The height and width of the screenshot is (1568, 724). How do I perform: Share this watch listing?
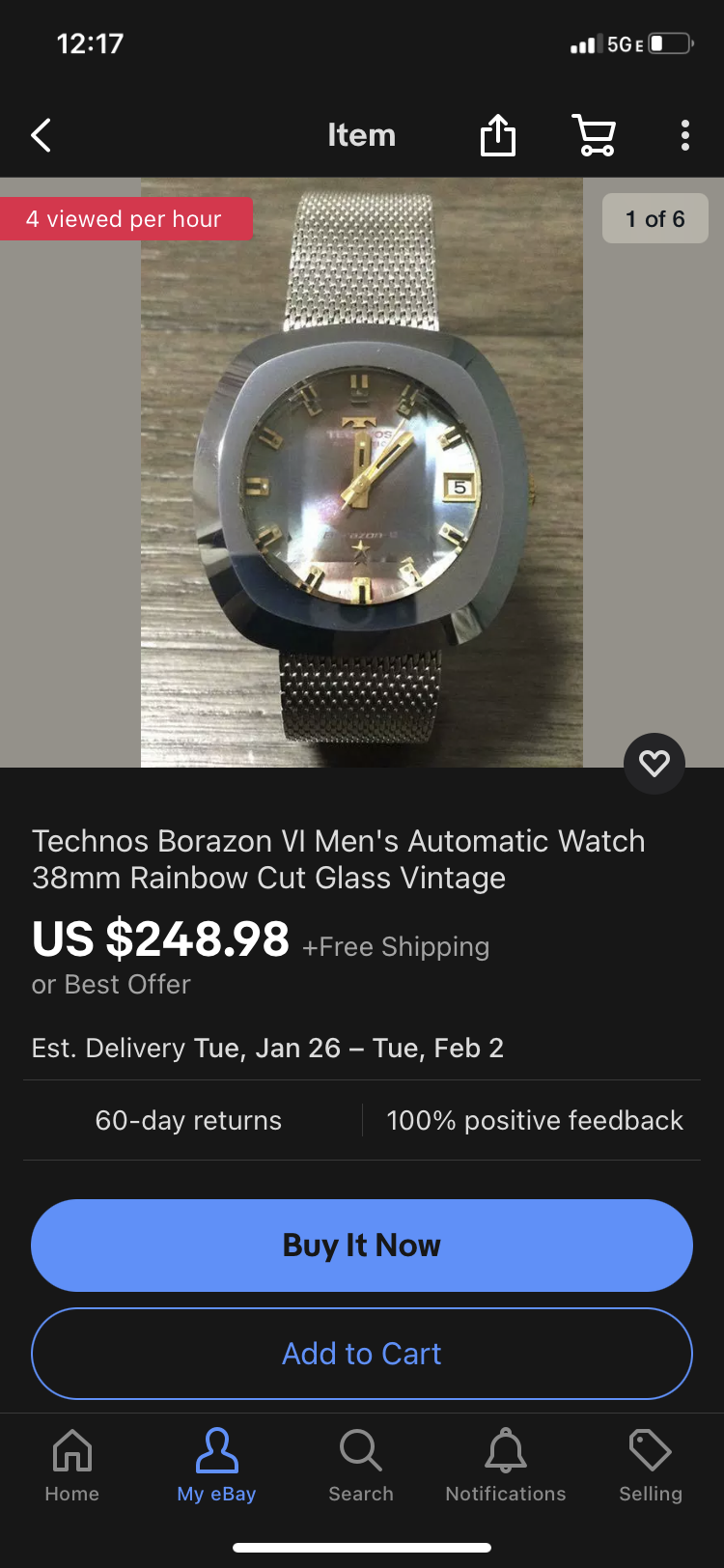click(498, 135)
